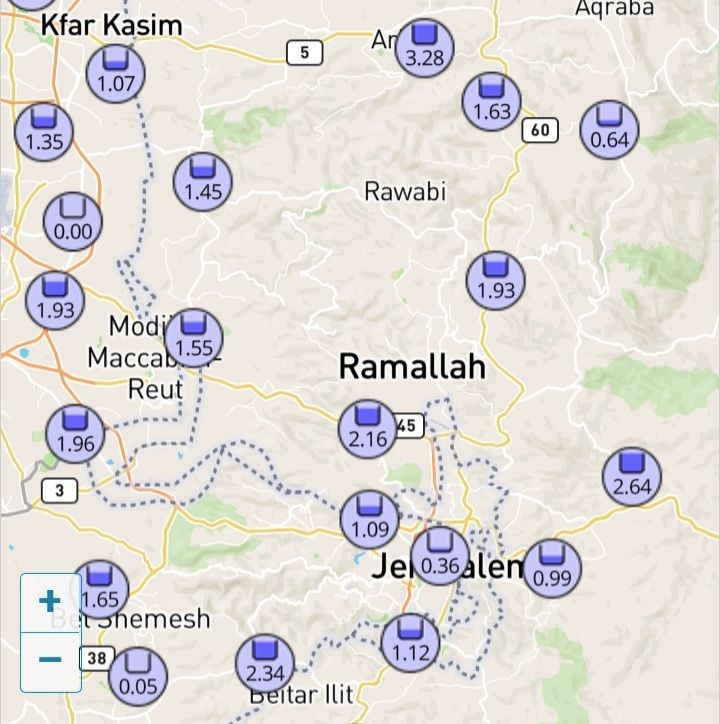Tap the 1.45 gauge marker
The height and width of the screenshot is (724, 720).
[x=203, y=181]
